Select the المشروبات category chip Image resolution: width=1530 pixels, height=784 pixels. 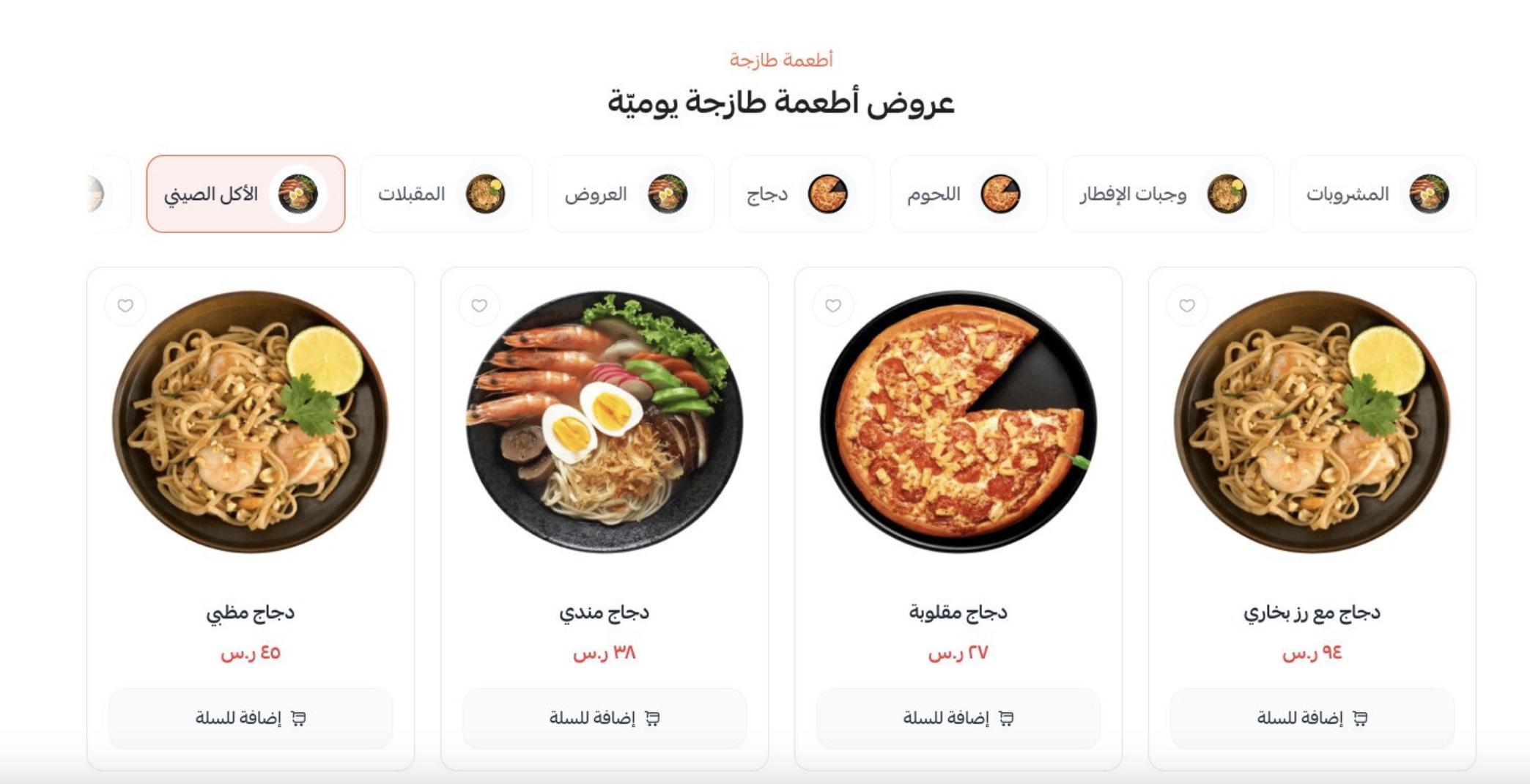pos(1382,194)
